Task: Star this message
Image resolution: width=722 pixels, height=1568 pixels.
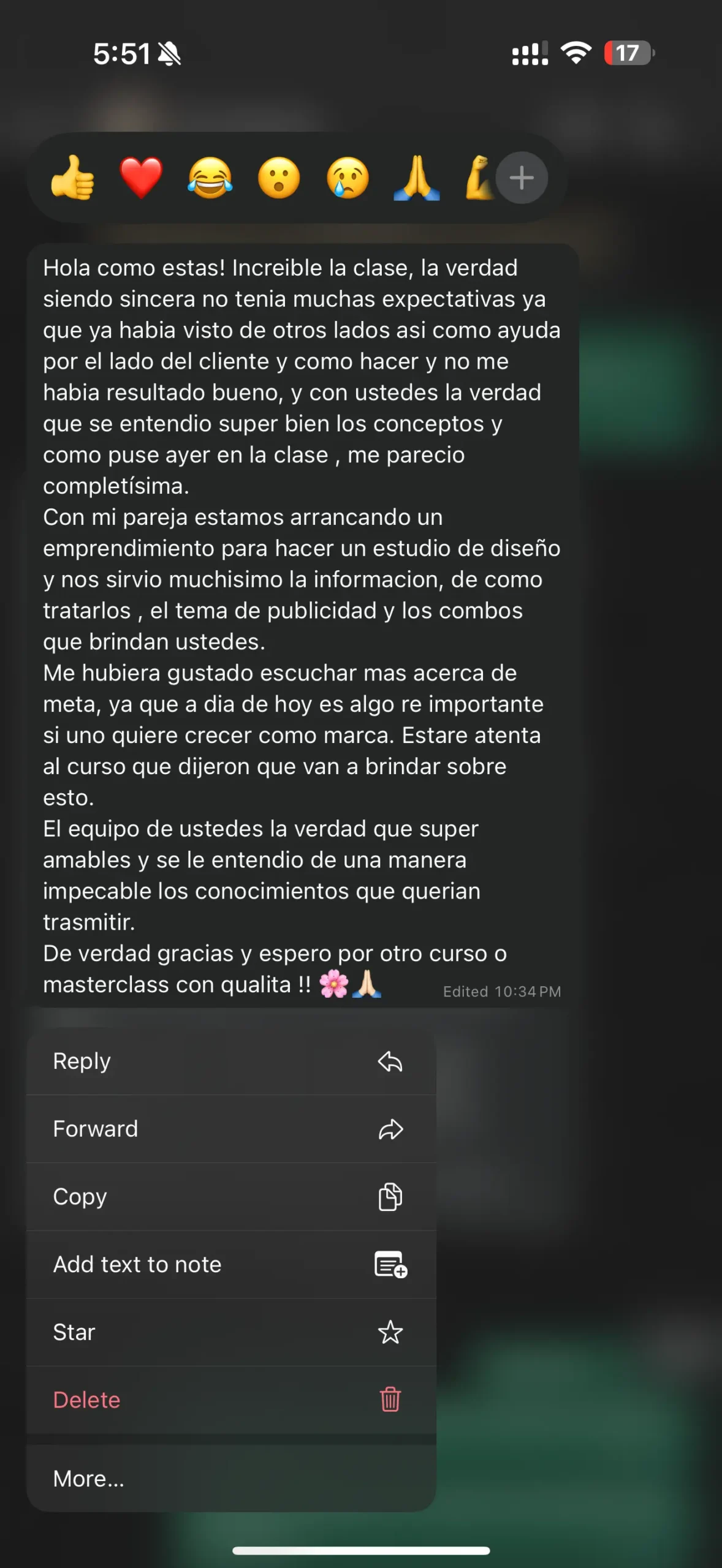Action: pyautogui.click(x=231, y=1332)
